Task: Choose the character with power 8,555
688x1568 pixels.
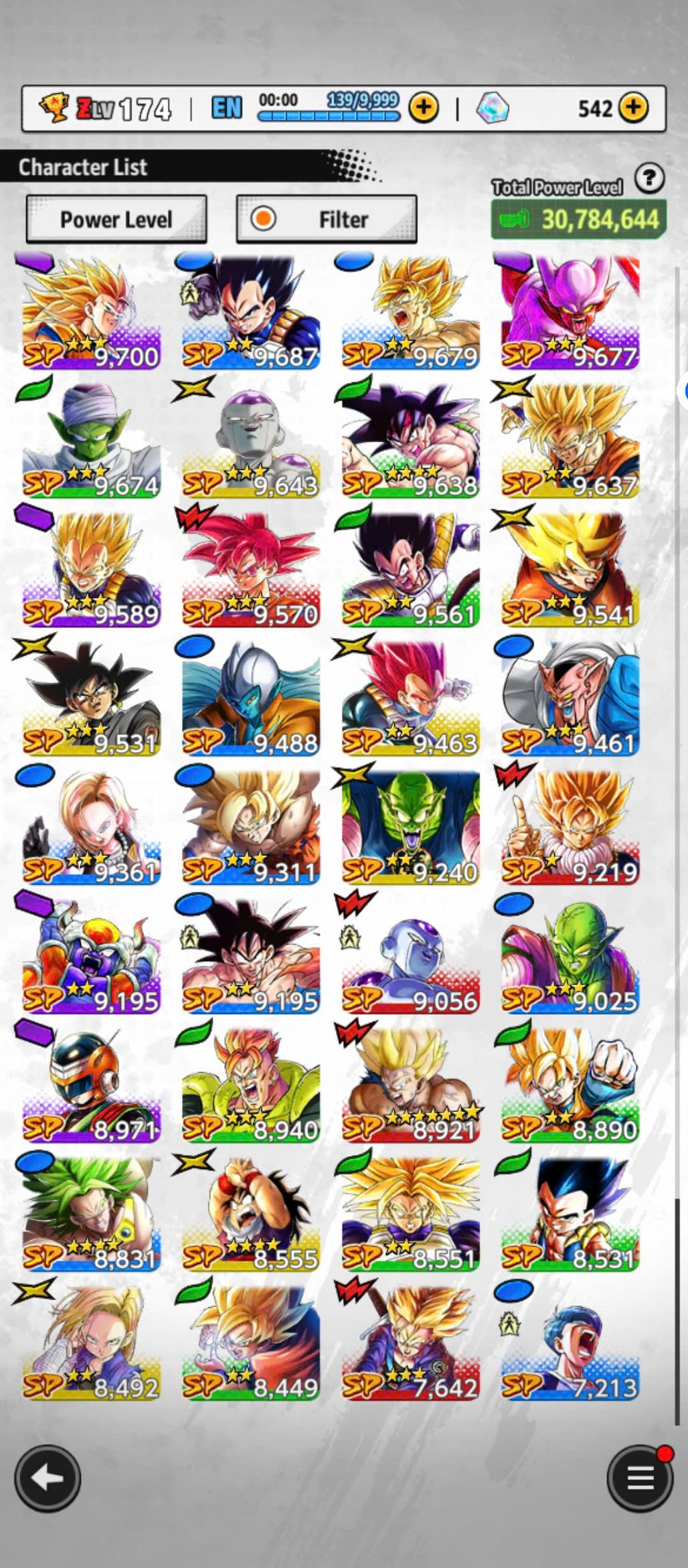Action: point(251,1213)
